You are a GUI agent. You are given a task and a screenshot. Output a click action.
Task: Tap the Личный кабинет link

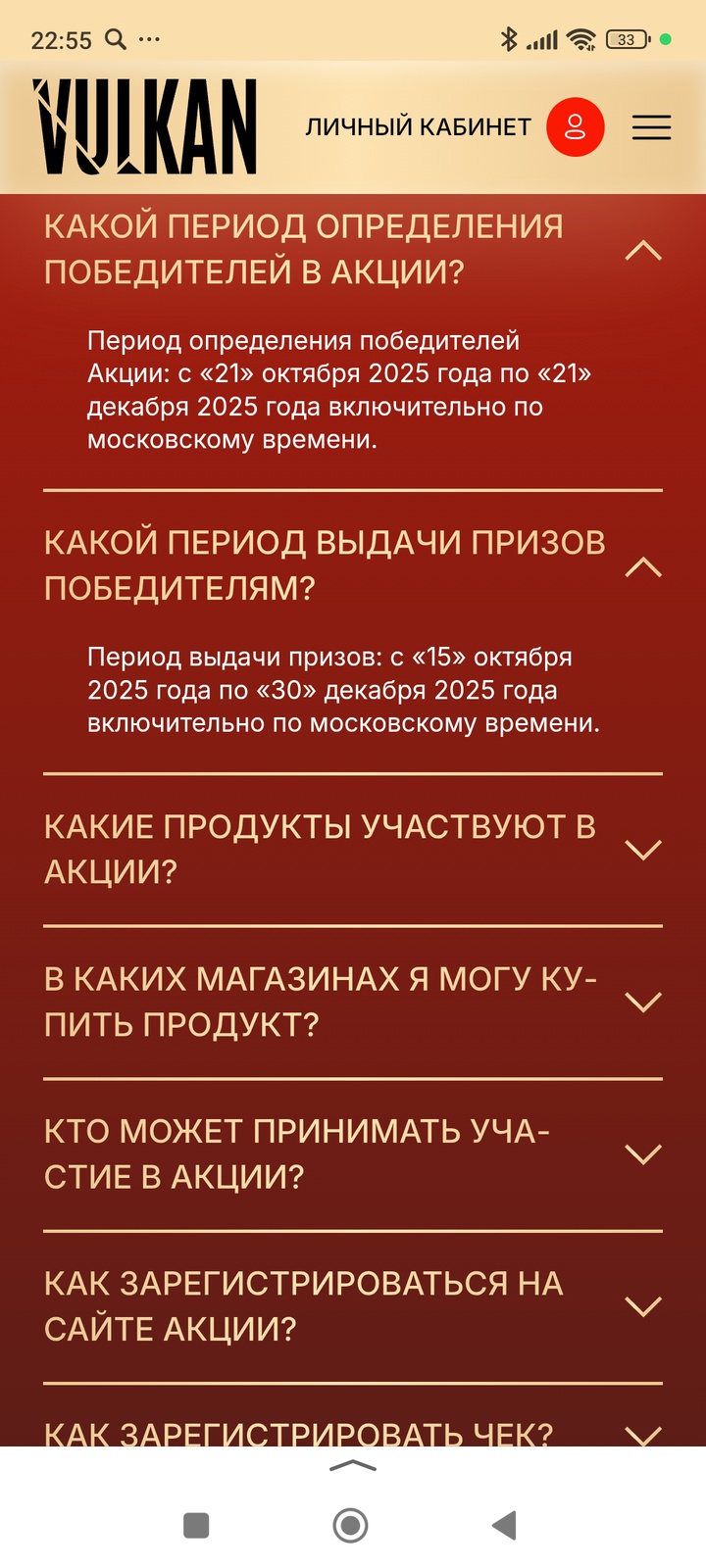tap(418, 127)
